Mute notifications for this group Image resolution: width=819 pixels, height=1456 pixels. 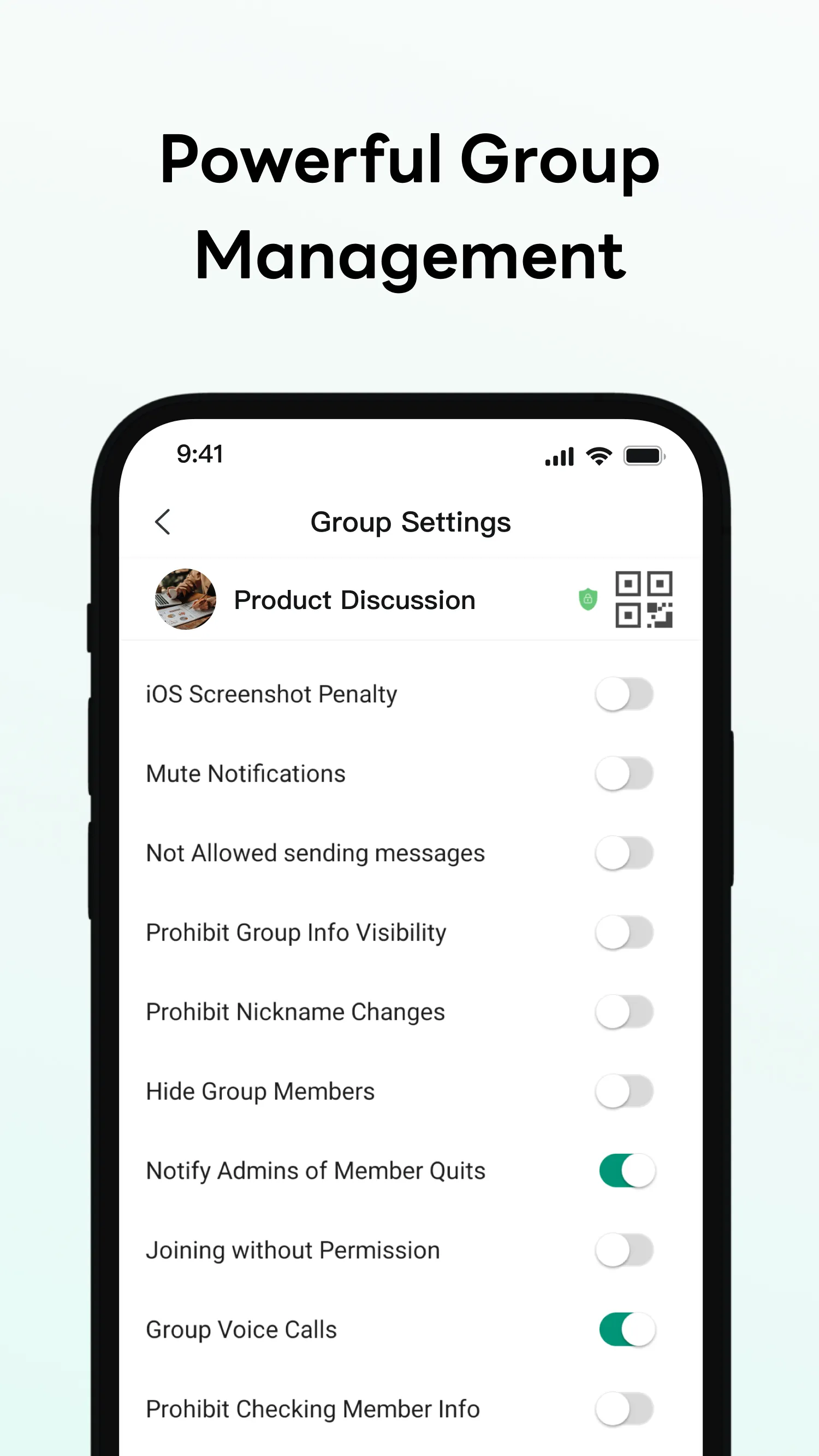click(x=625, y=774)
